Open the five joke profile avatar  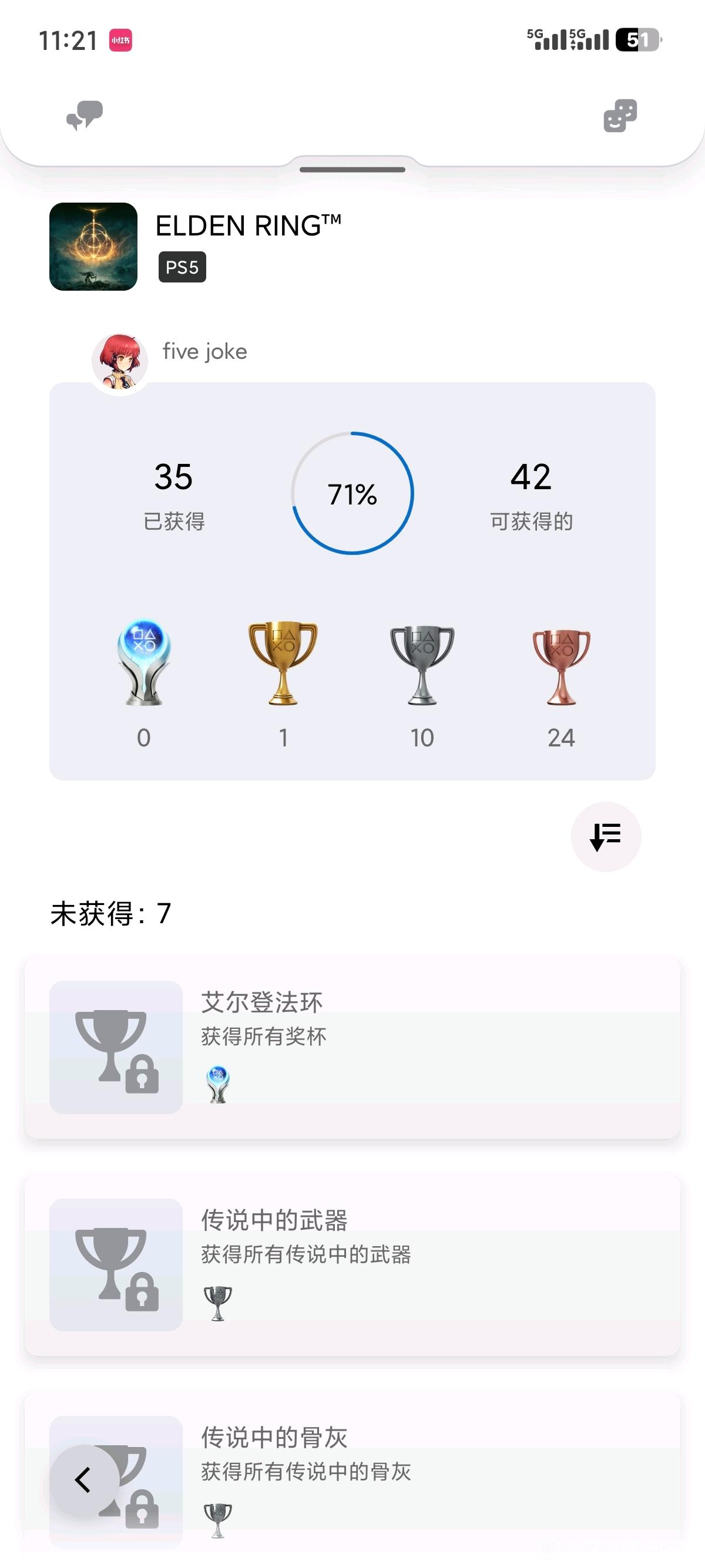coord(120,363)
